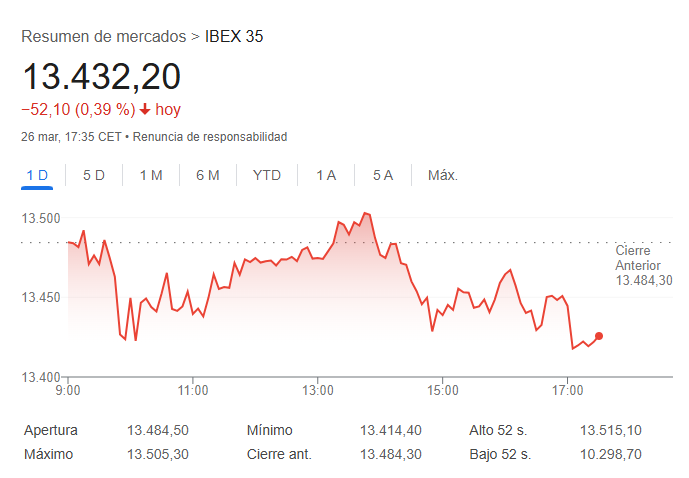Image resolution: width=689 pixels, height=478 pixels.
Task: Select the YTD range tab
Action: tap(267, 175)
